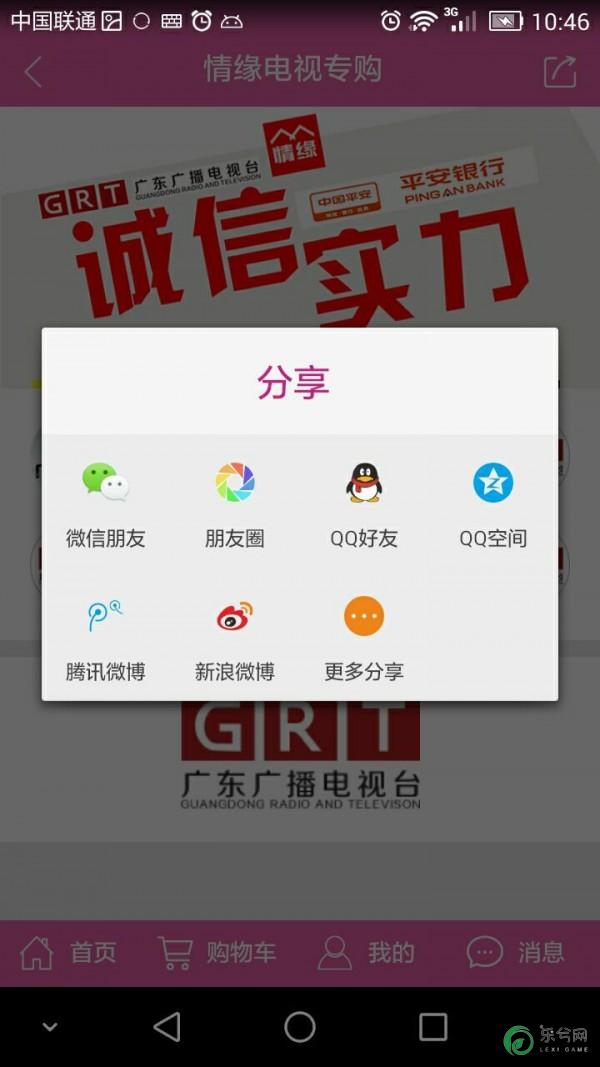Share to 微信朋友
The height and width of the screenshot is (1067, 600).
click(x=105, y=504)
